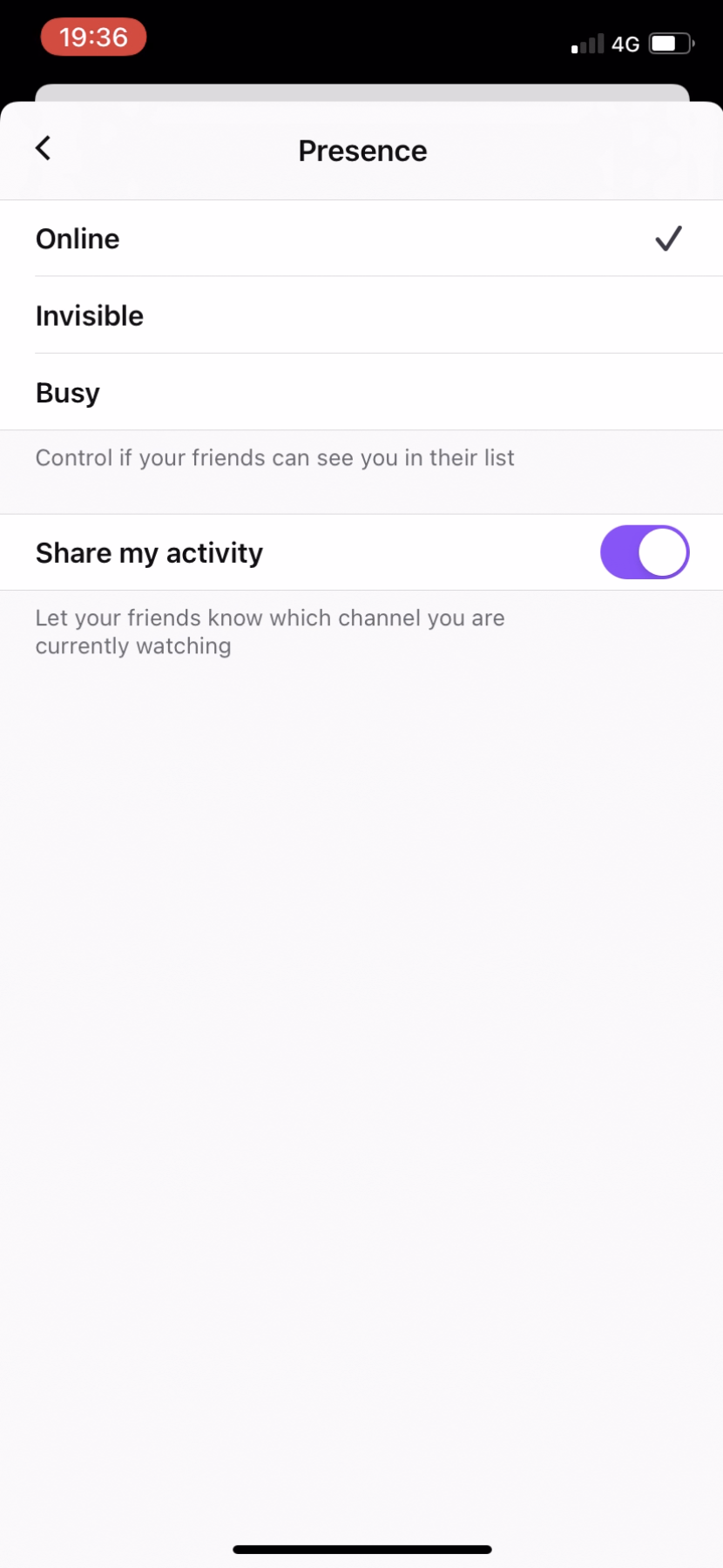Select the Invisible presence status
Image resolution: width=723 pixels, height=1568 pixels.
click(90, 315)
